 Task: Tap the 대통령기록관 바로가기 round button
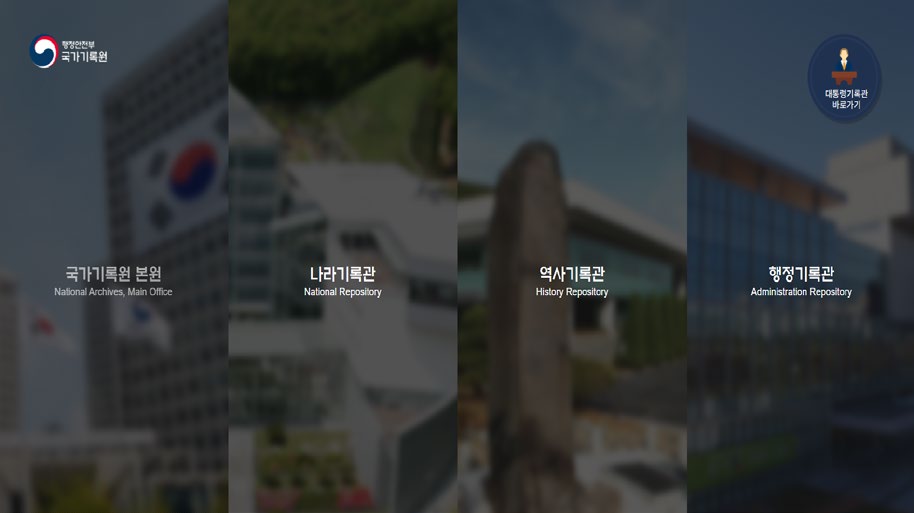[845, 78]
